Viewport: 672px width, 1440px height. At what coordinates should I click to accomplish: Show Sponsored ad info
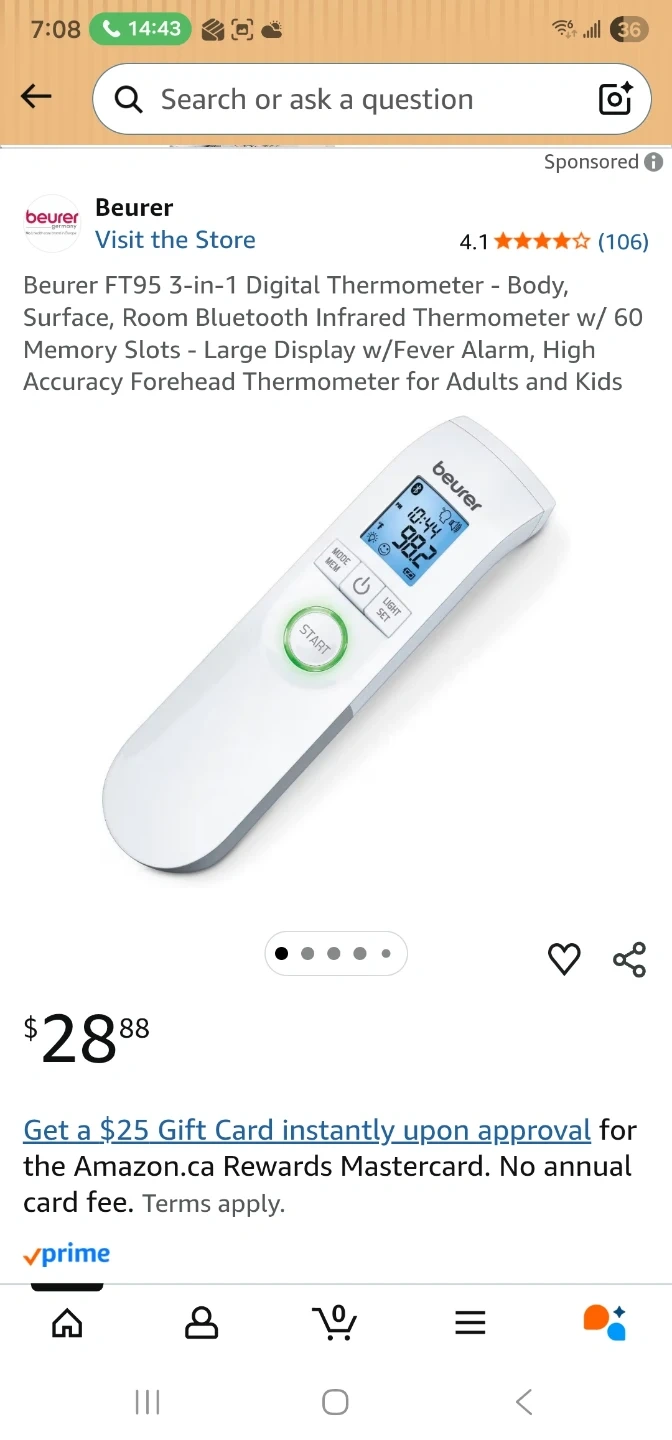click(653, 162)
